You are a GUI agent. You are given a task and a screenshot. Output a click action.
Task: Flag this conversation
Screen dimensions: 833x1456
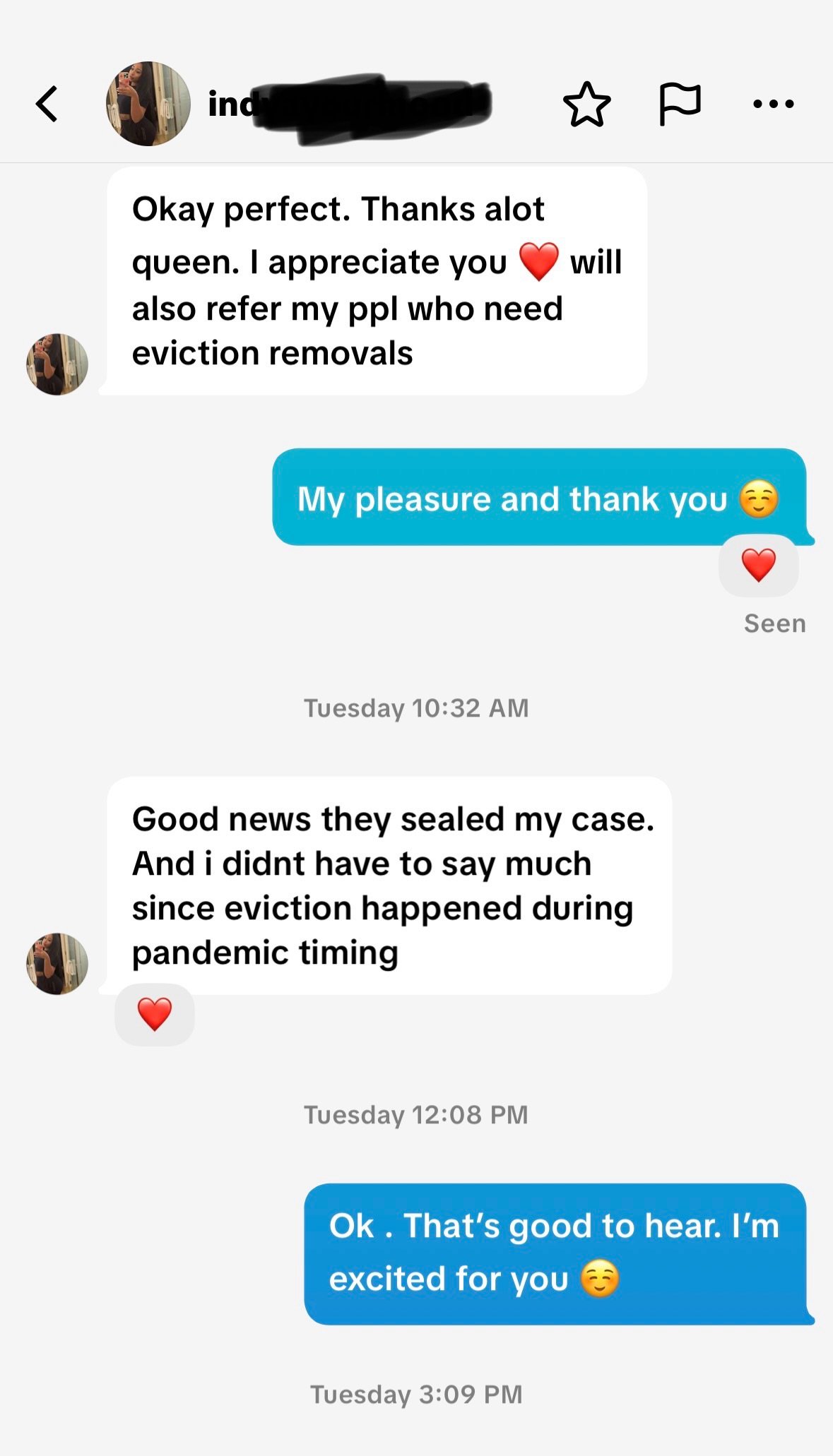pyautogui.click(x=680, y=105)
